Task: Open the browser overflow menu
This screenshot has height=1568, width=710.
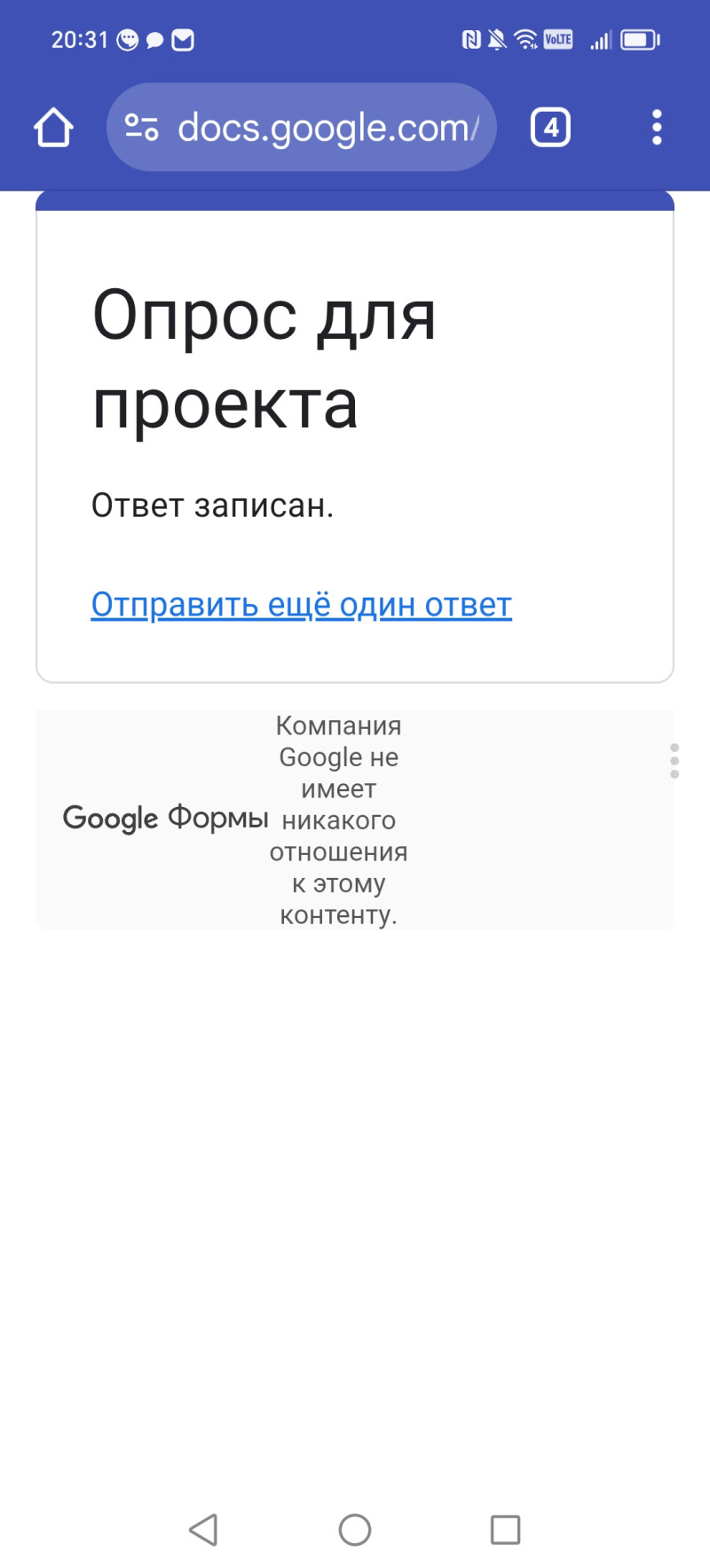Action: (x=657, y=128)
